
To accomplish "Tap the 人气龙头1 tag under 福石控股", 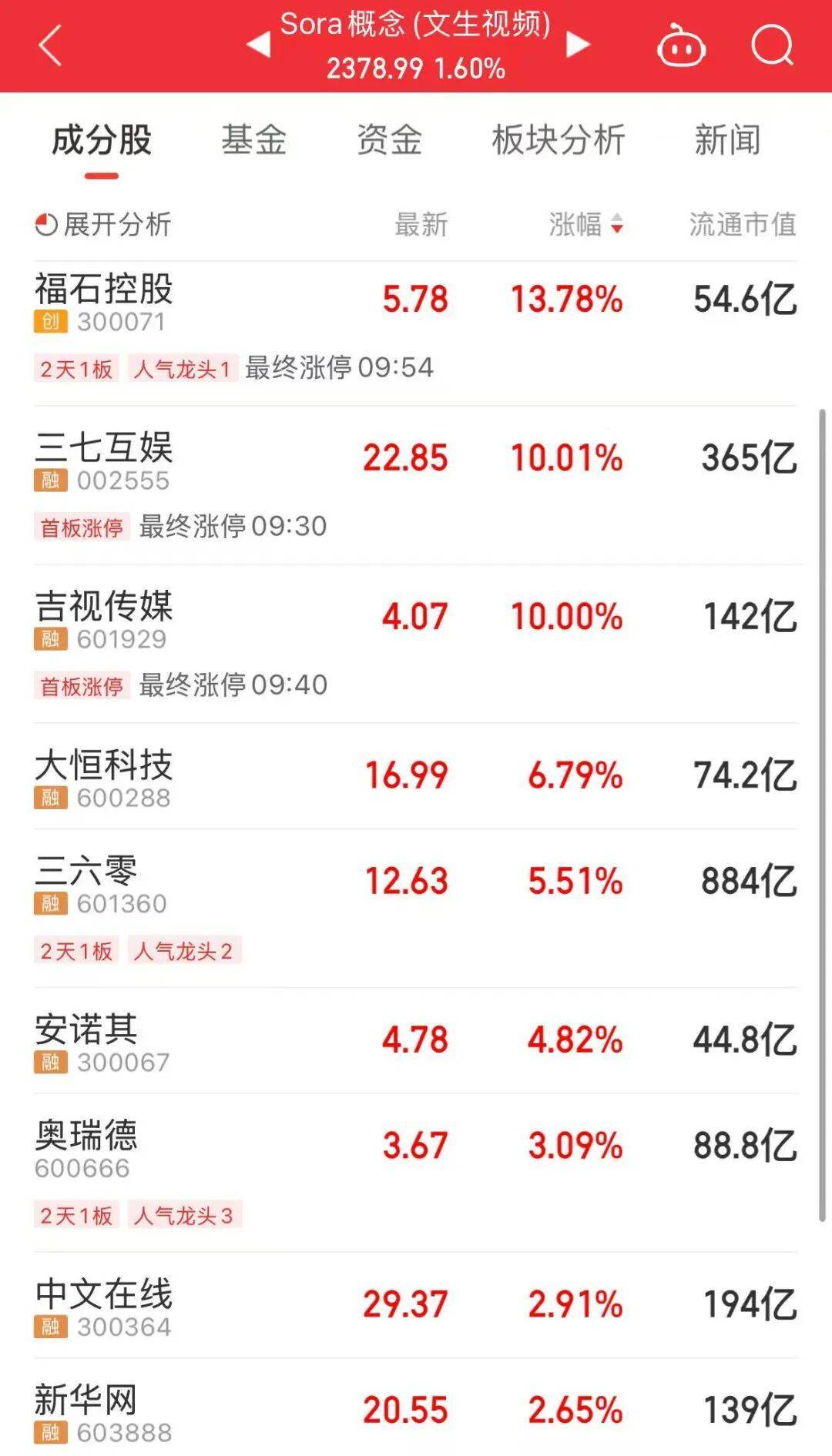I will pyautogui.click(x=184, y=368).
